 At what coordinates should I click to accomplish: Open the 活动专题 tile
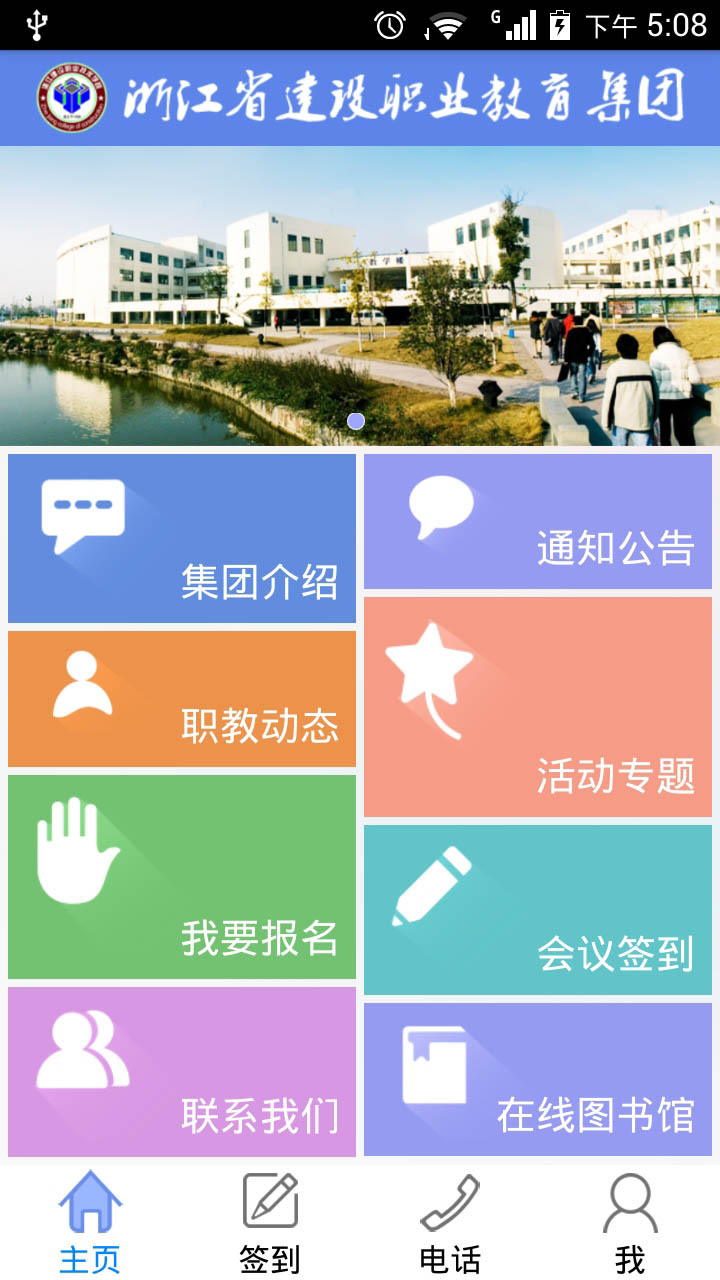538,707
